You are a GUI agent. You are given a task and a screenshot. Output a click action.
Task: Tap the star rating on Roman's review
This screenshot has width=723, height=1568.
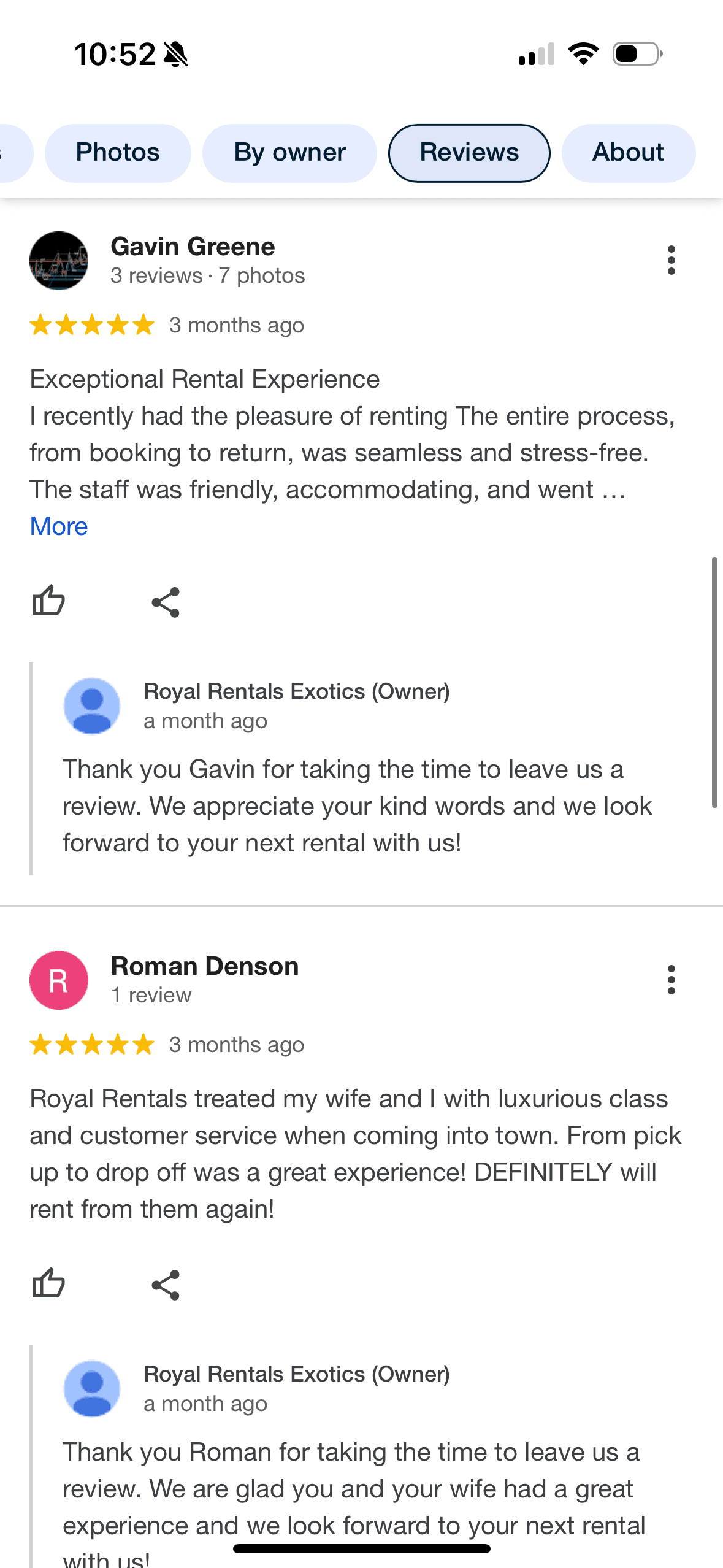click(x=91, y=1044)
